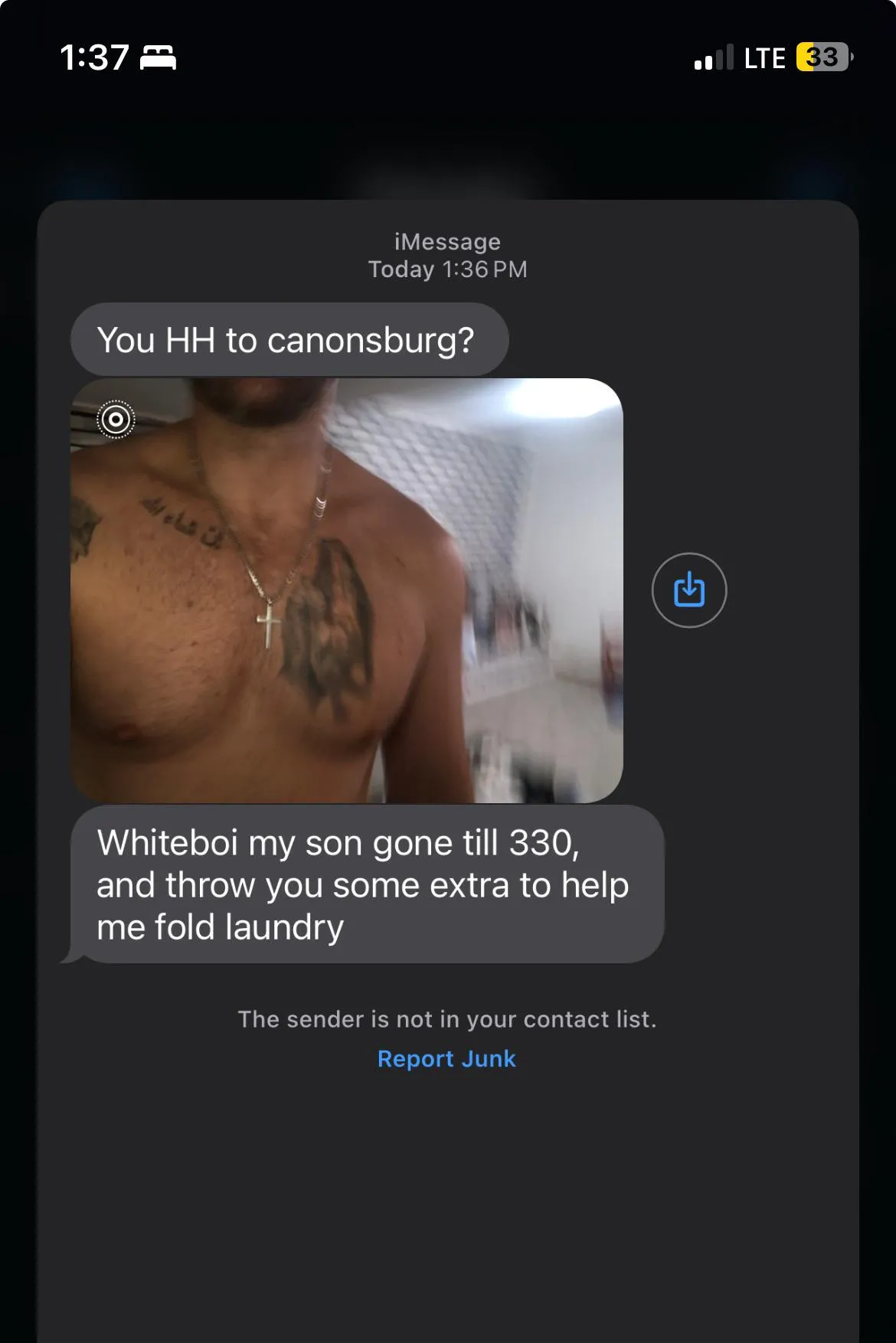Report this sender as junk
Image resolution: width=896 pixels, height=1343 pixels.
[x=446, y=1059]
